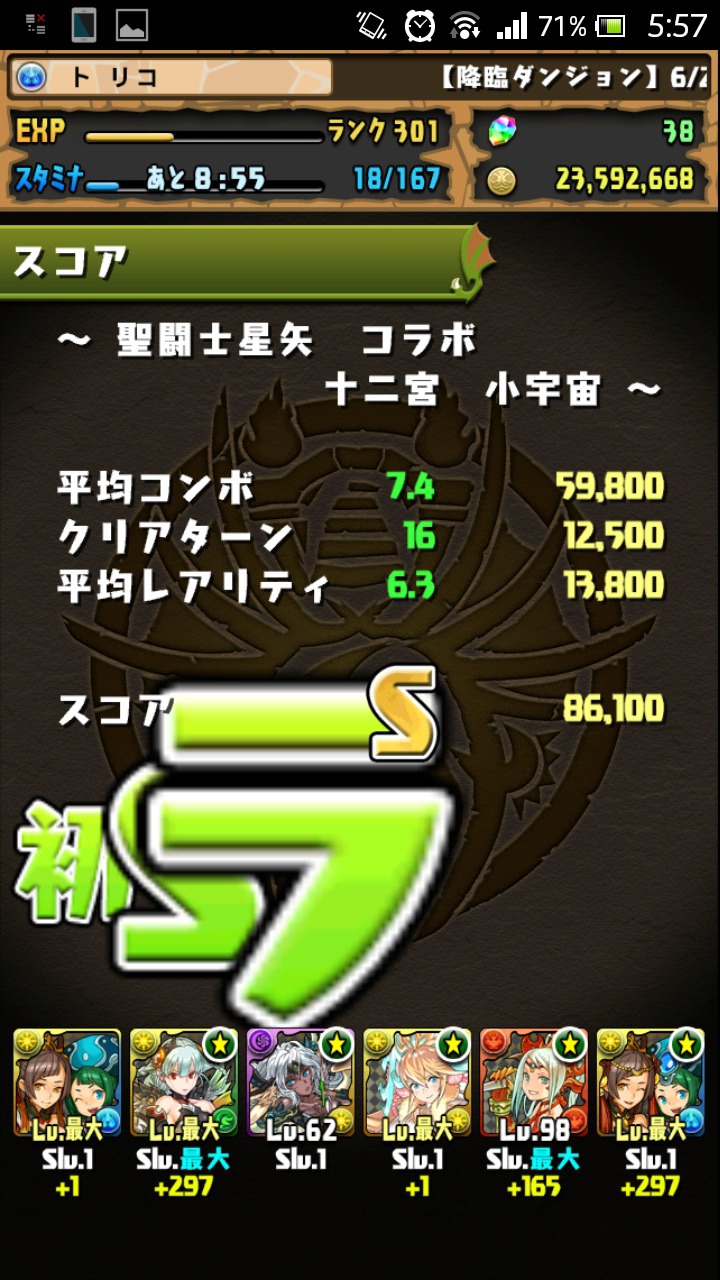
Task: Tap the blonde light monster with +1
Action: (x=417, y=1082)
